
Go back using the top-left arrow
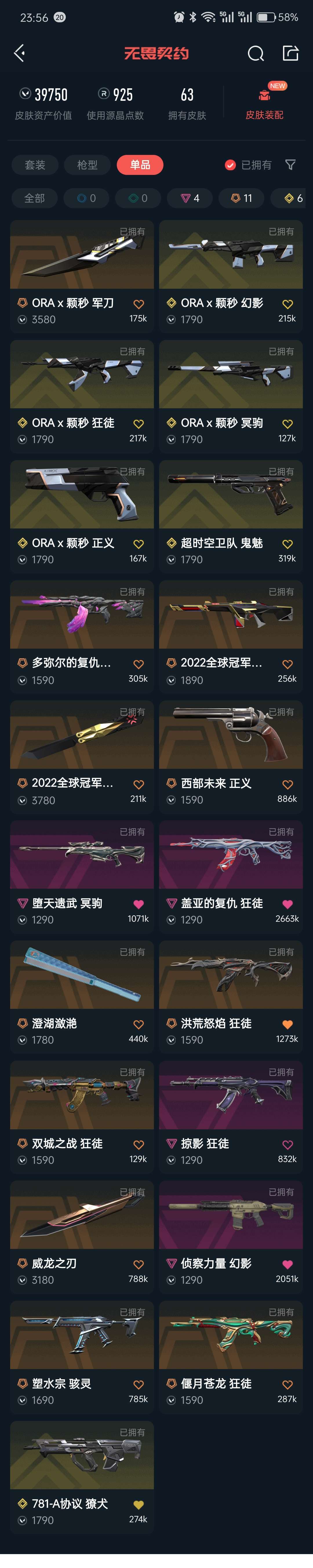click(x=19, y=54)
